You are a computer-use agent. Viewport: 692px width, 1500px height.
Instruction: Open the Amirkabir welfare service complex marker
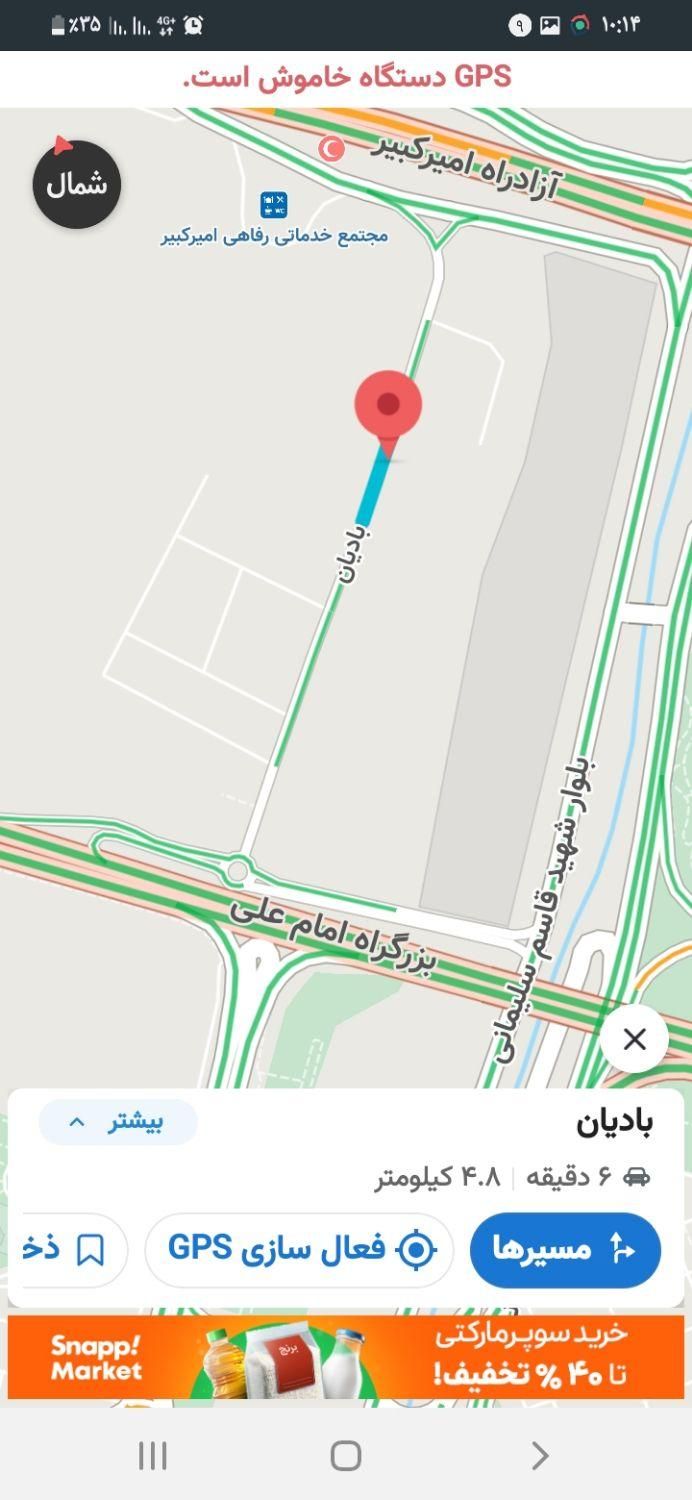pyautogui.click(x=273, y=206)
